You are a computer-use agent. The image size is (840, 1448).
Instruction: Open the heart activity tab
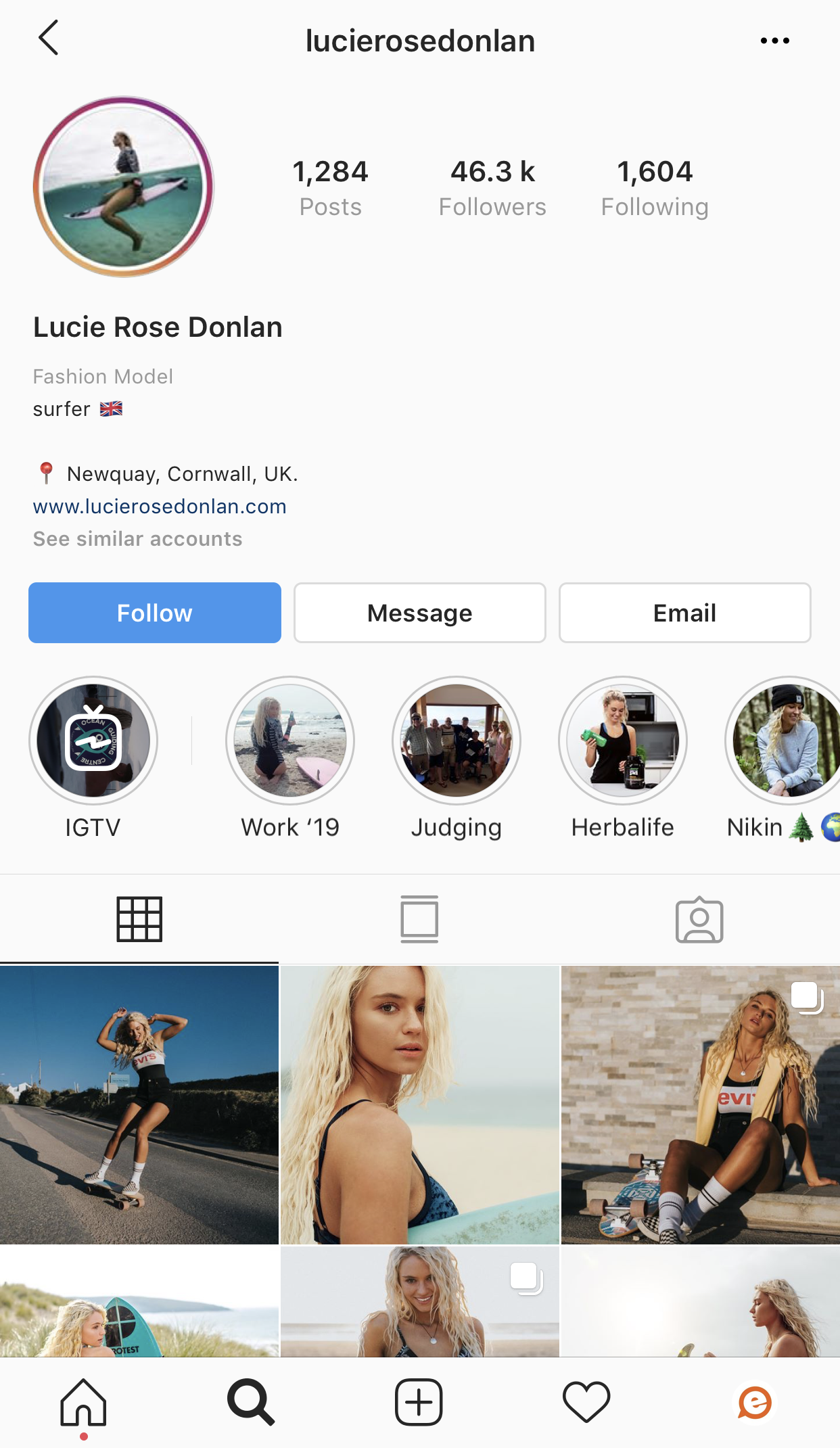point(586,1402)
